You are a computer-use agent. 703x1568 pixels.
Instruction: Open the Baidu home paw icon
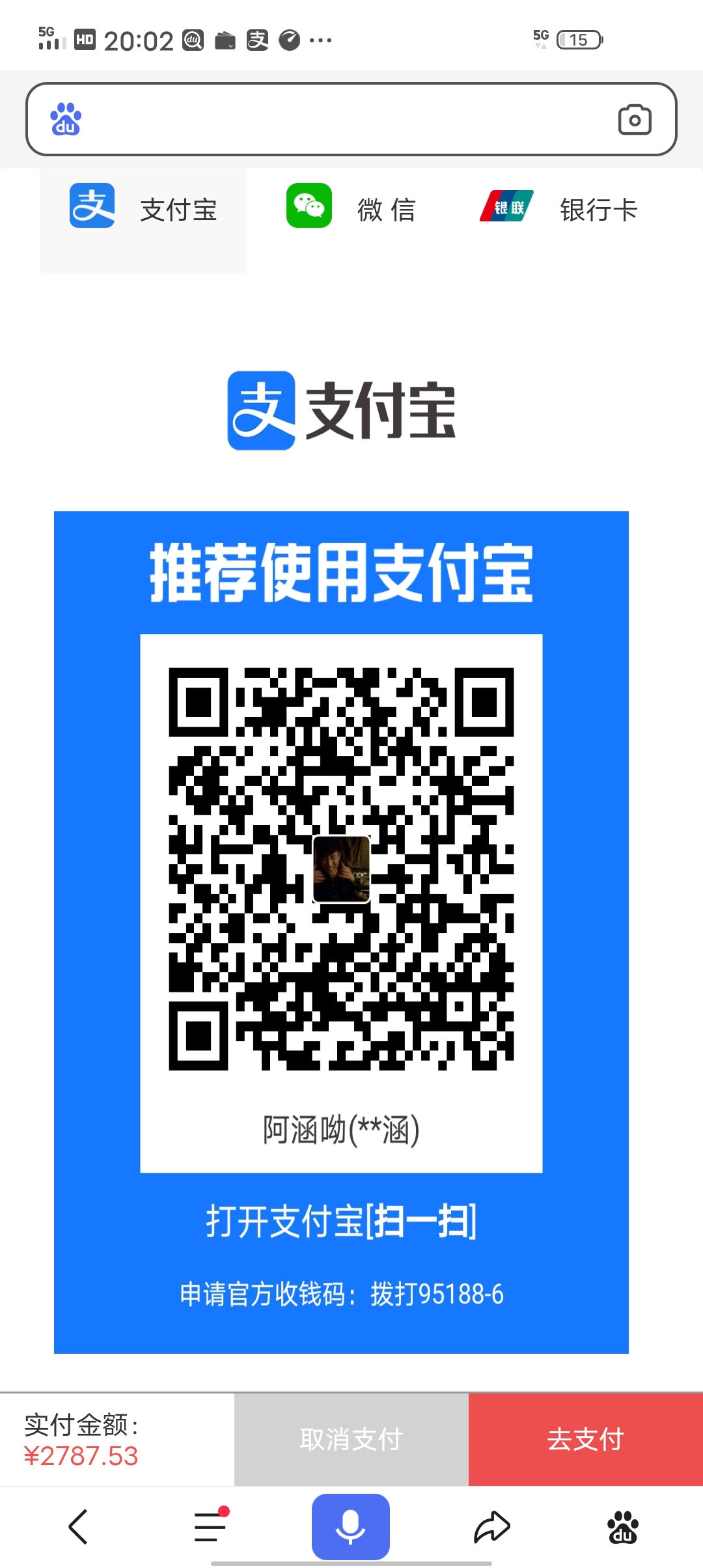[622, 1527]
